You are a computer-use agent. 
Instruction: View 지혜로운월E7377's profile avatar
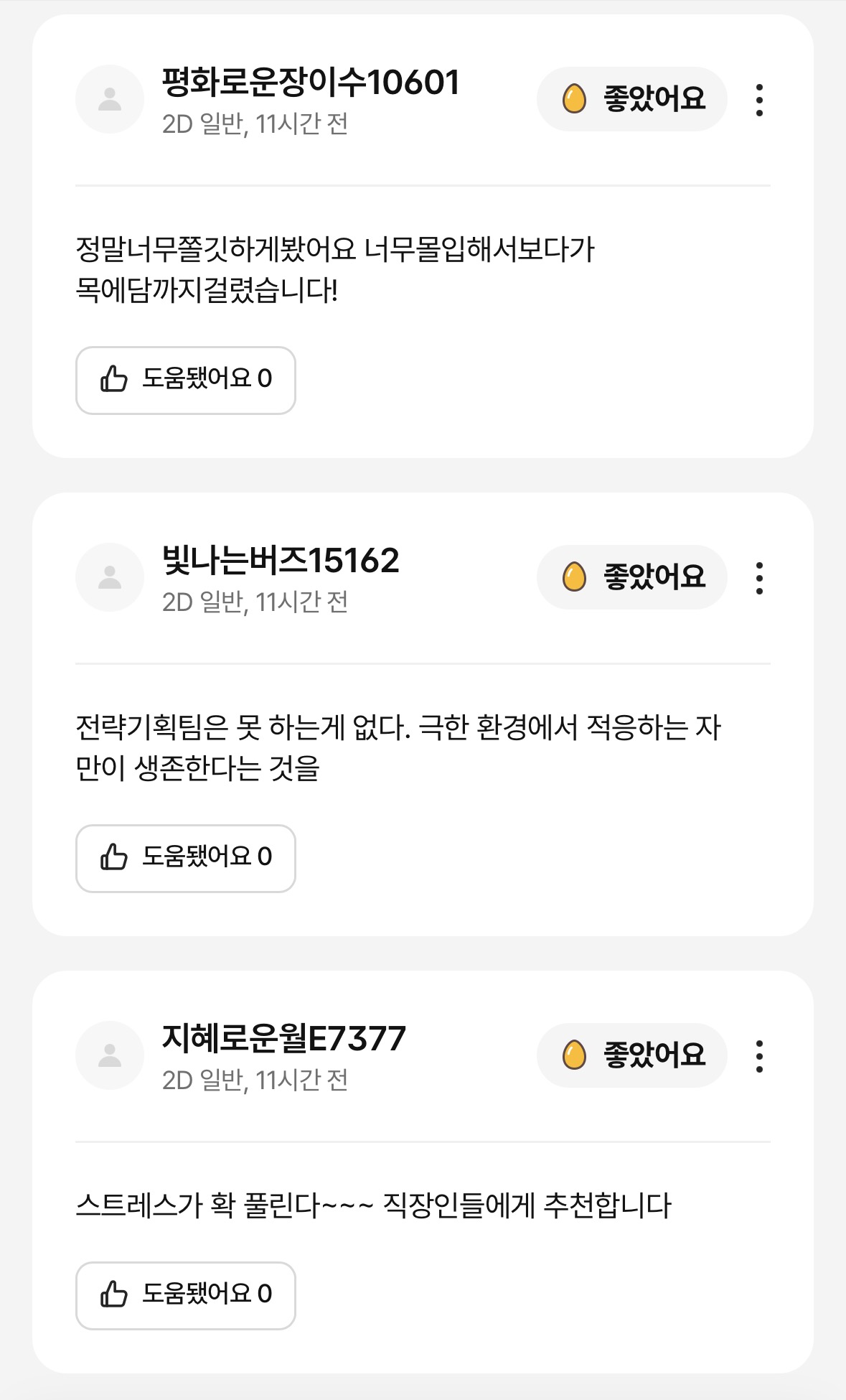coord(110,1055)
